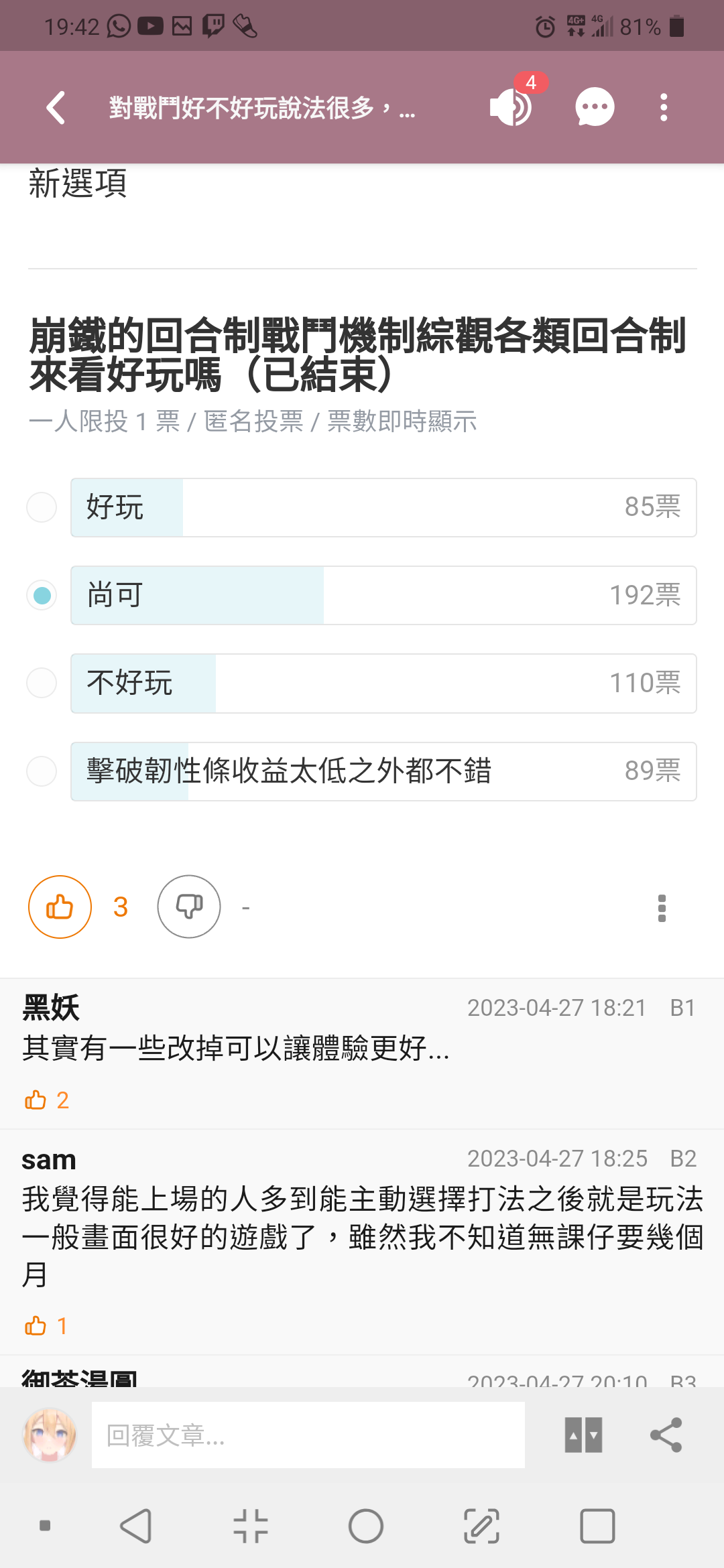Expand 黑妖's truncated comment B1
The width and height of the screenshot is (724, 1568).
pyautogui.click(x=236, y=1048)
